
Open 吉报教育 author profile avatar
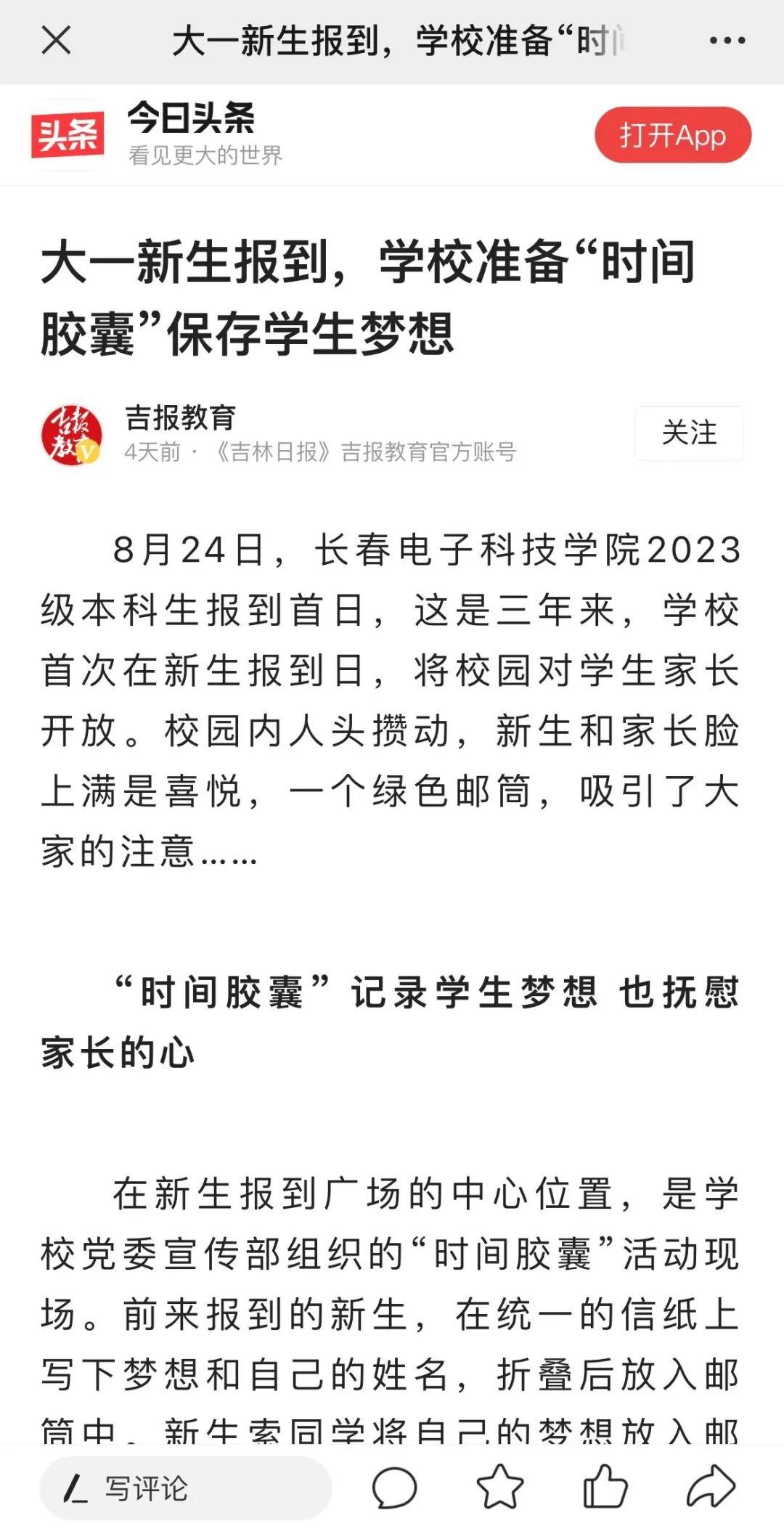(71, 434)
